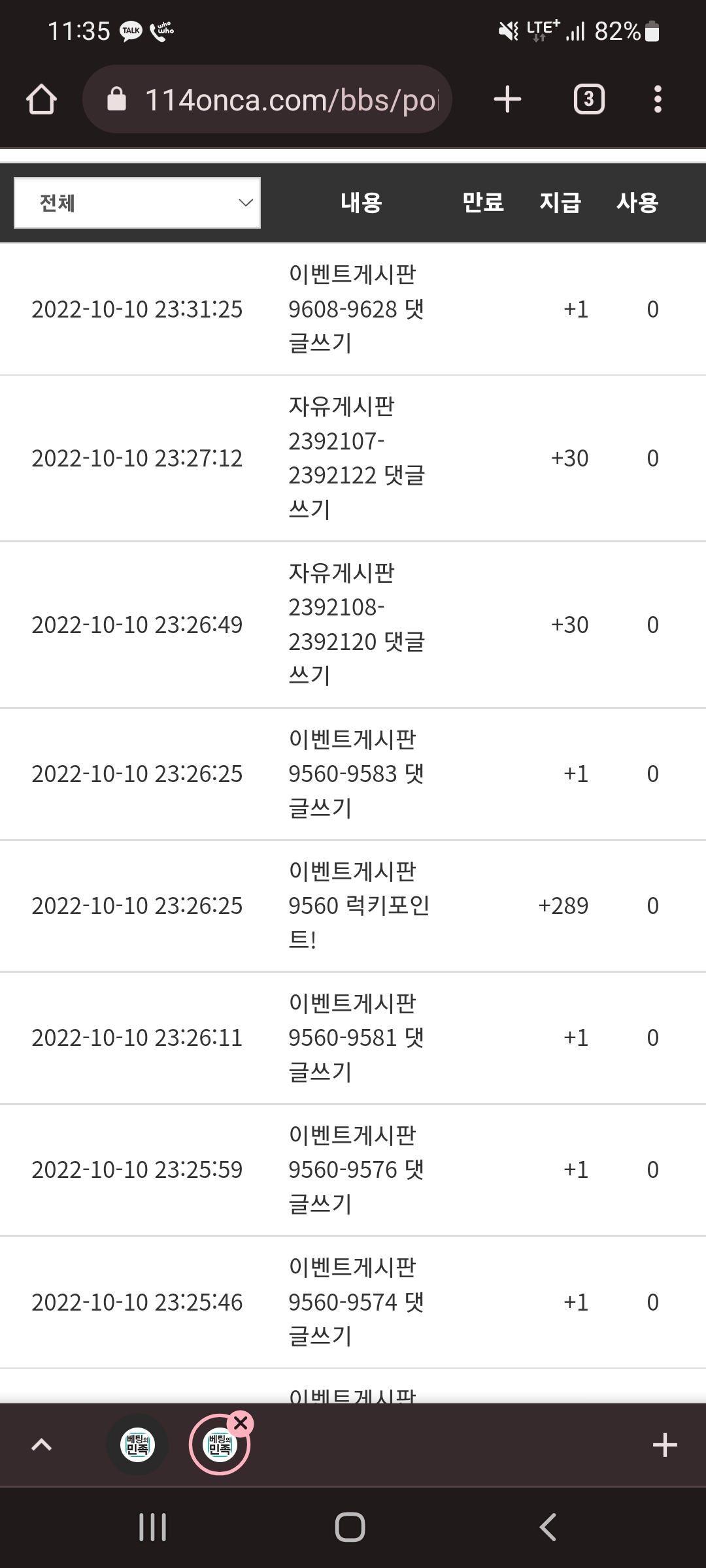The height and width of the screenshot is (1568, 706).
Task: Add a new tab from the bottom bar
Action: [x=664, y=1445]
